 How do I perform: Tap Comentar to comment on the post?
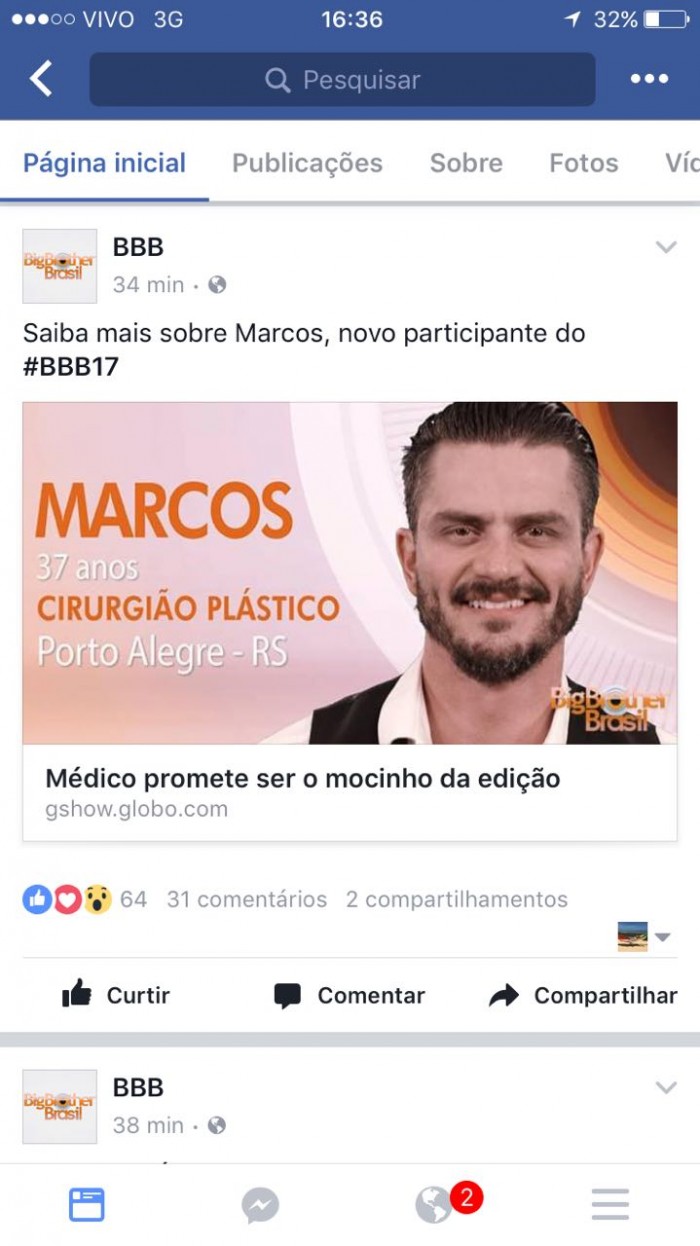pos(349,995)
